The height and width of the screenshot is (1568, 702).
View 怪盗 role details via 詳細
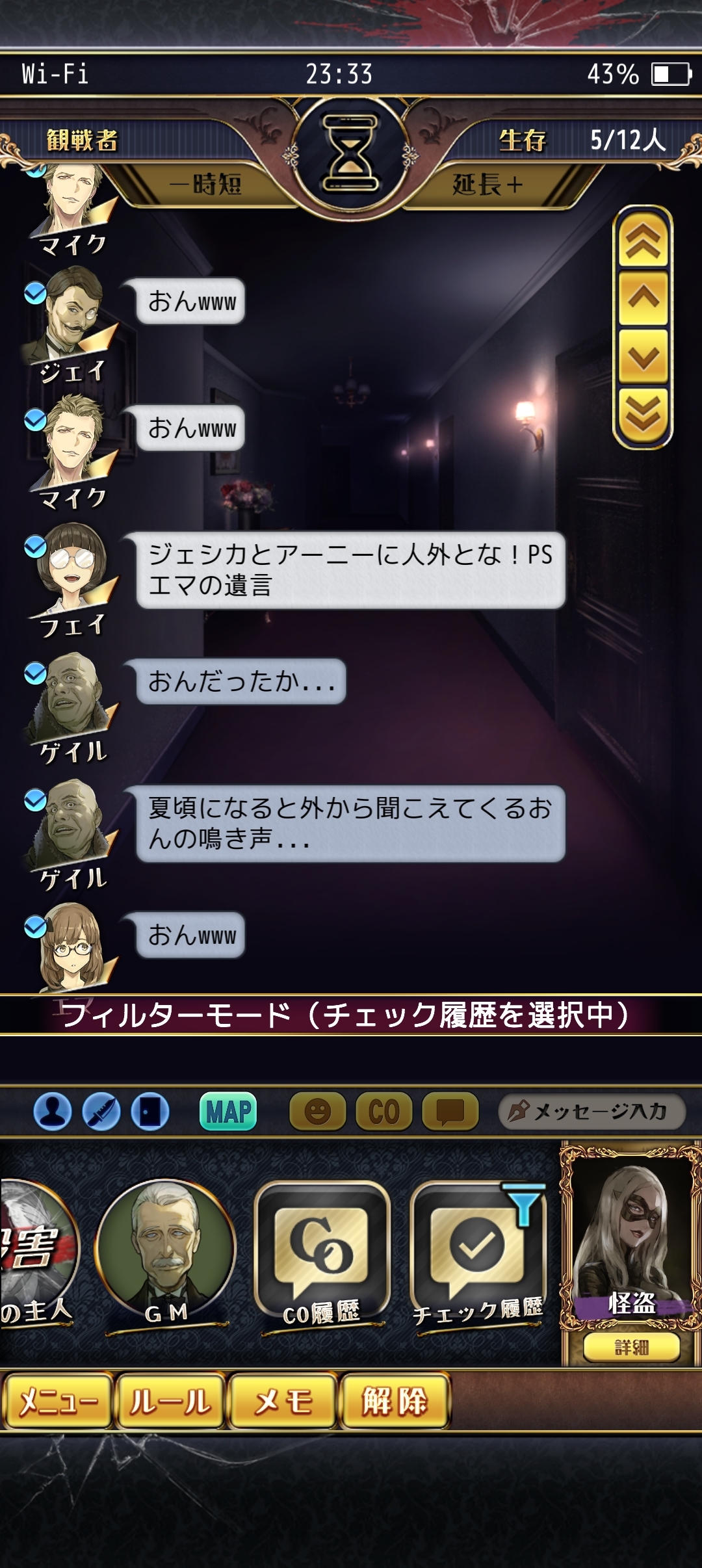pos(631,1348)
